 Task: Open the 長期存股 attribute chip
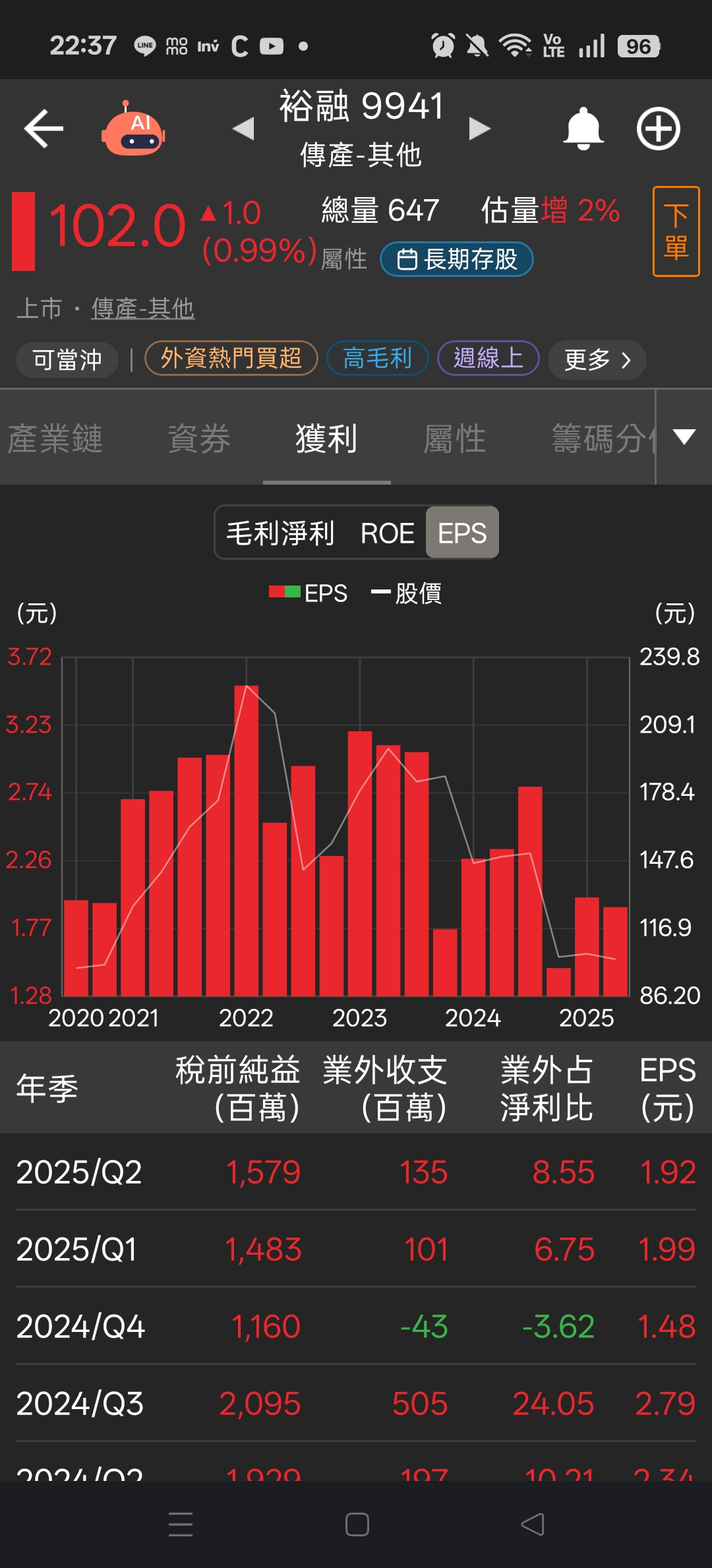(x=457, y=259)
